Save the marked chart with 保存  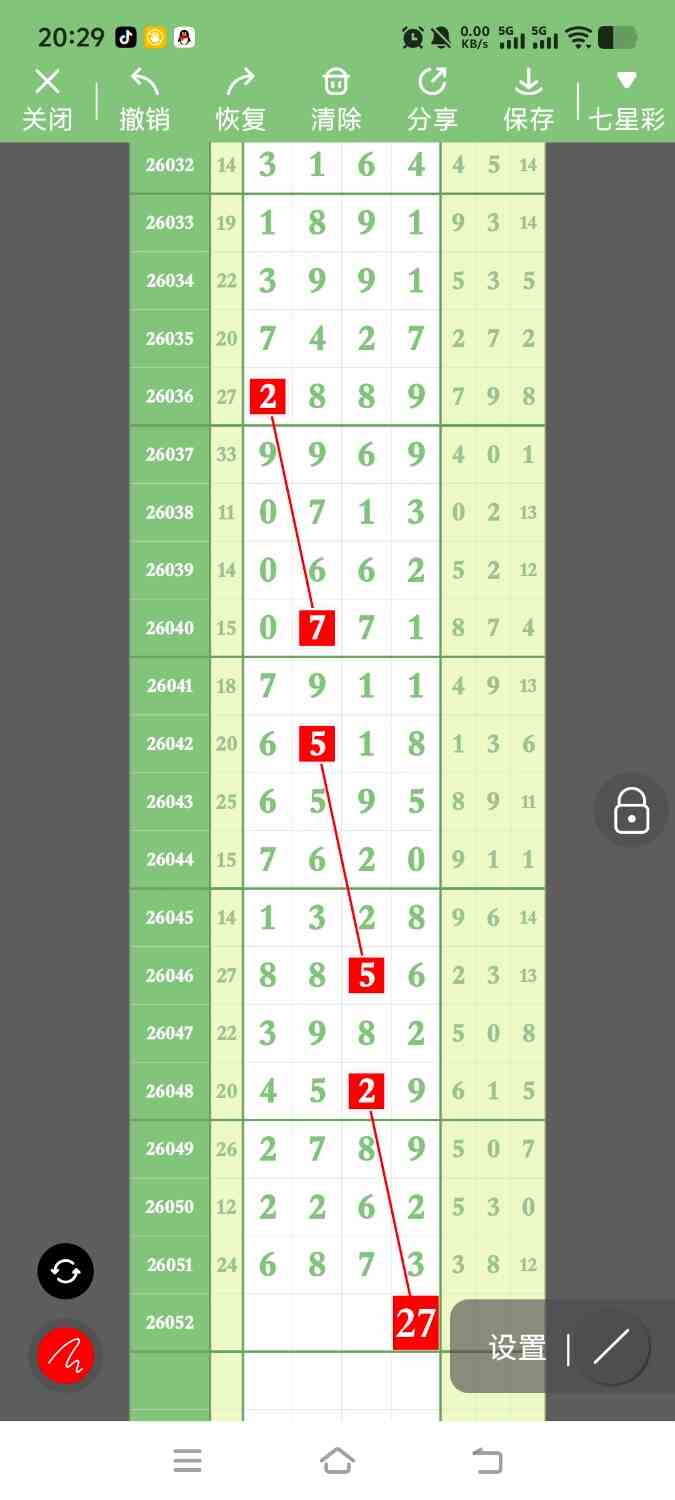528,100
